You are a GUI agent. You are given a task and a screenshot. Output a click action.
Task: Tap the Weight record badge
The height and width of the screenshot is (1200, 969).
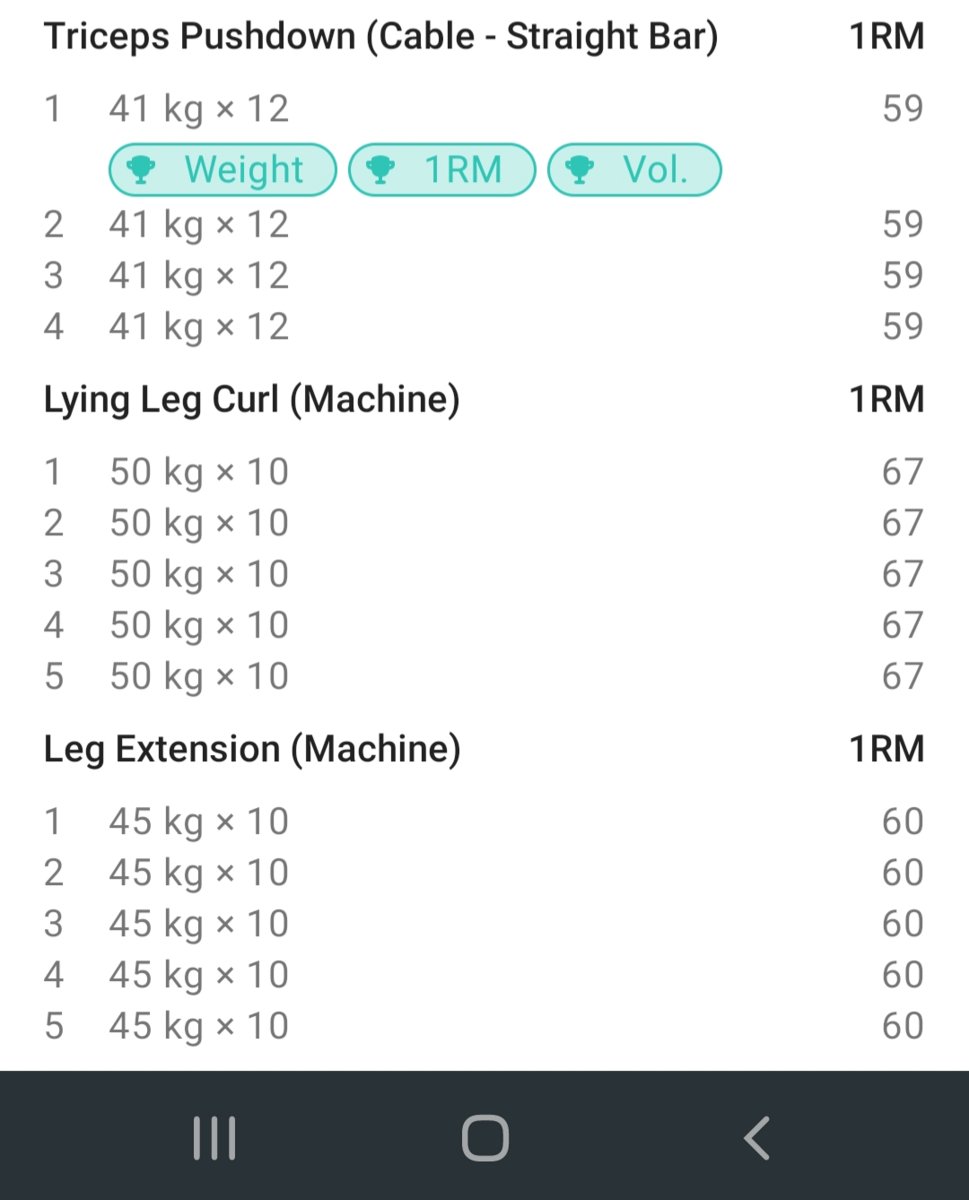pos(222,170)
